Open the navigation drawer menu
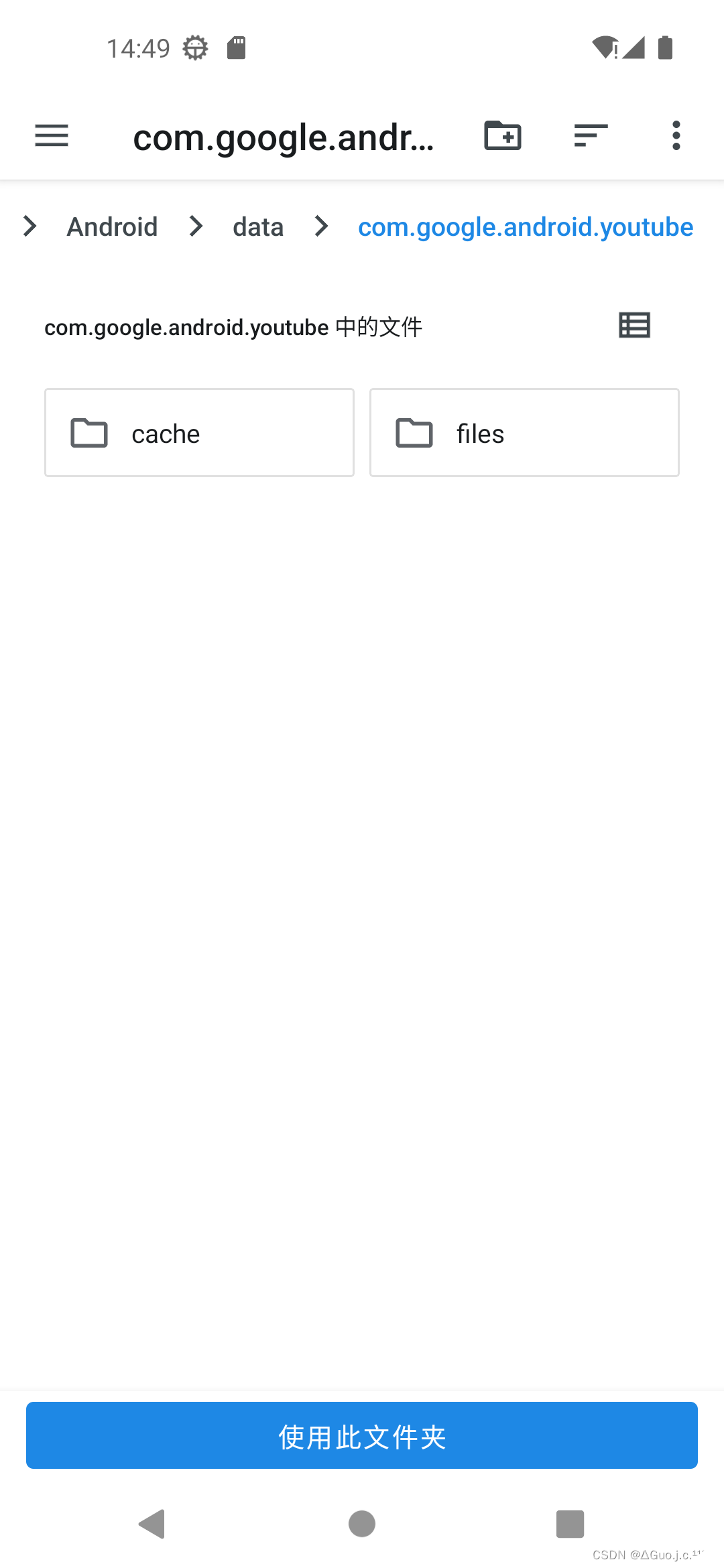 coord(52,136)
